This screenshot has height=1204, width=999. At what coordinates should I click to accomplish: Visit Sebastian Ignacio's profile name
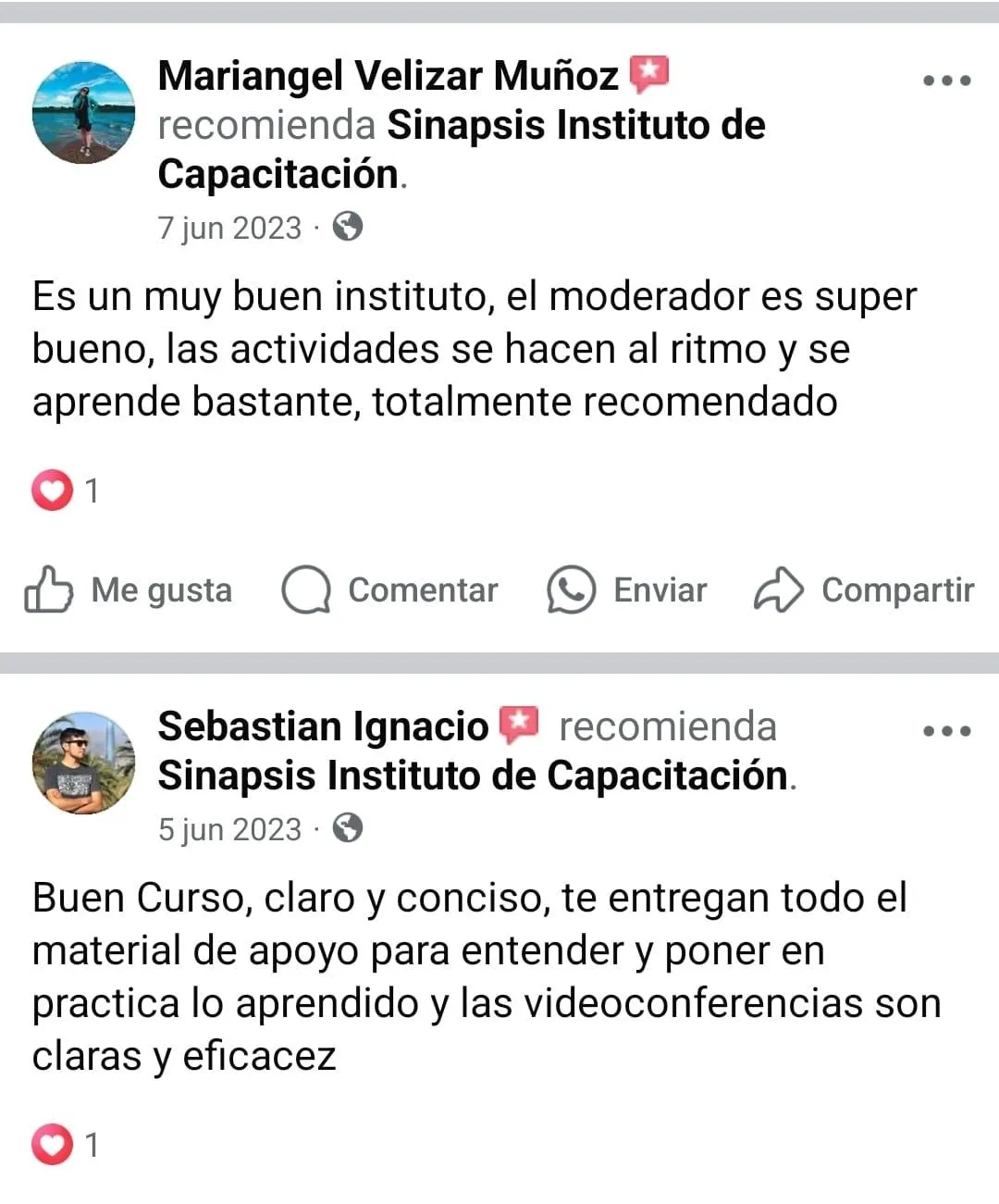click(322, 726)
